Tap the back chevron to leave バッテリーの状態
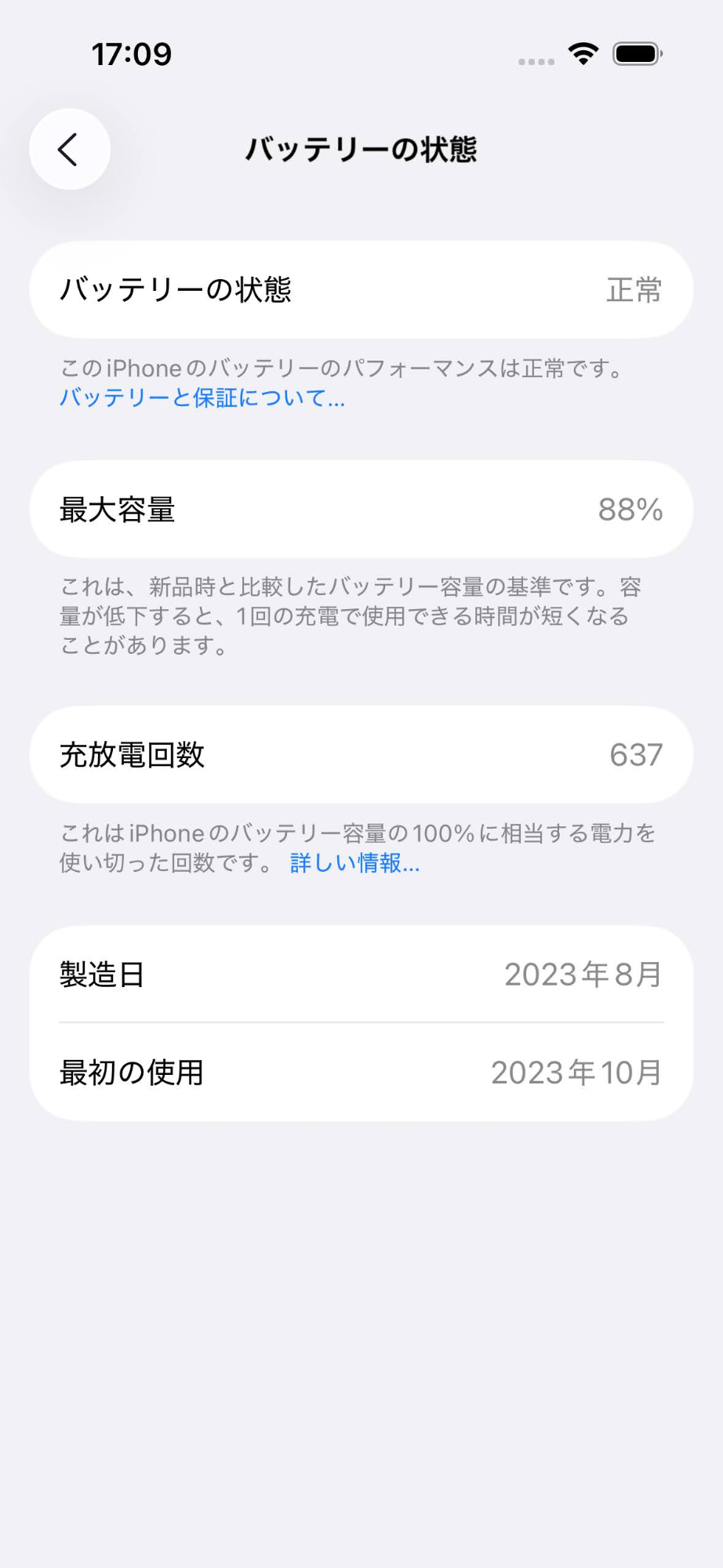 click(x=69, y=149)
